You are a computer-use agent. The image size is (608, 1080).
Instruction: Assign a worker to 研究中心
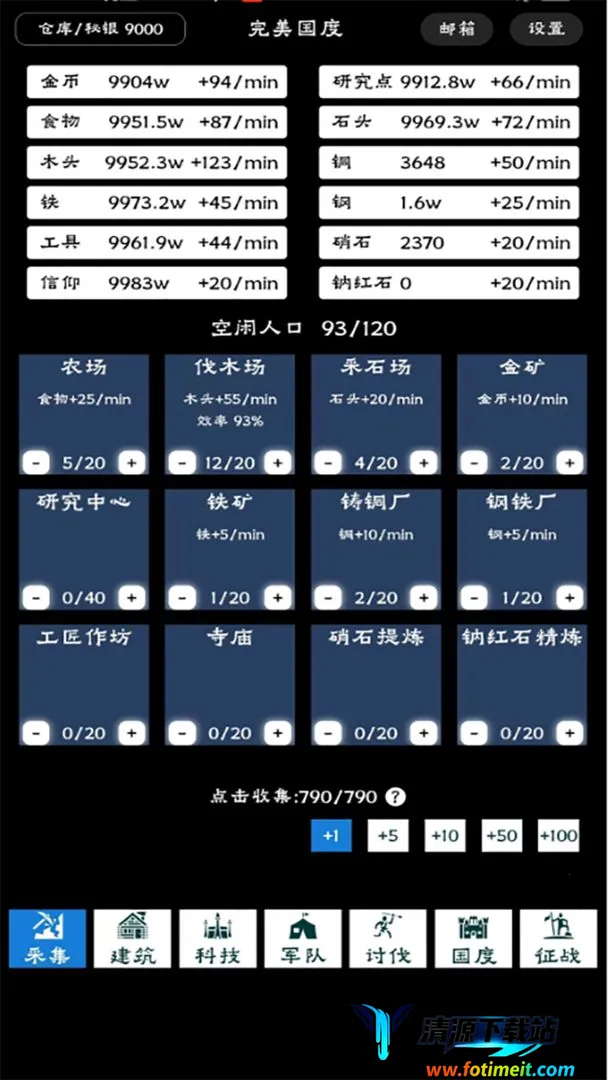click(131, 597)
